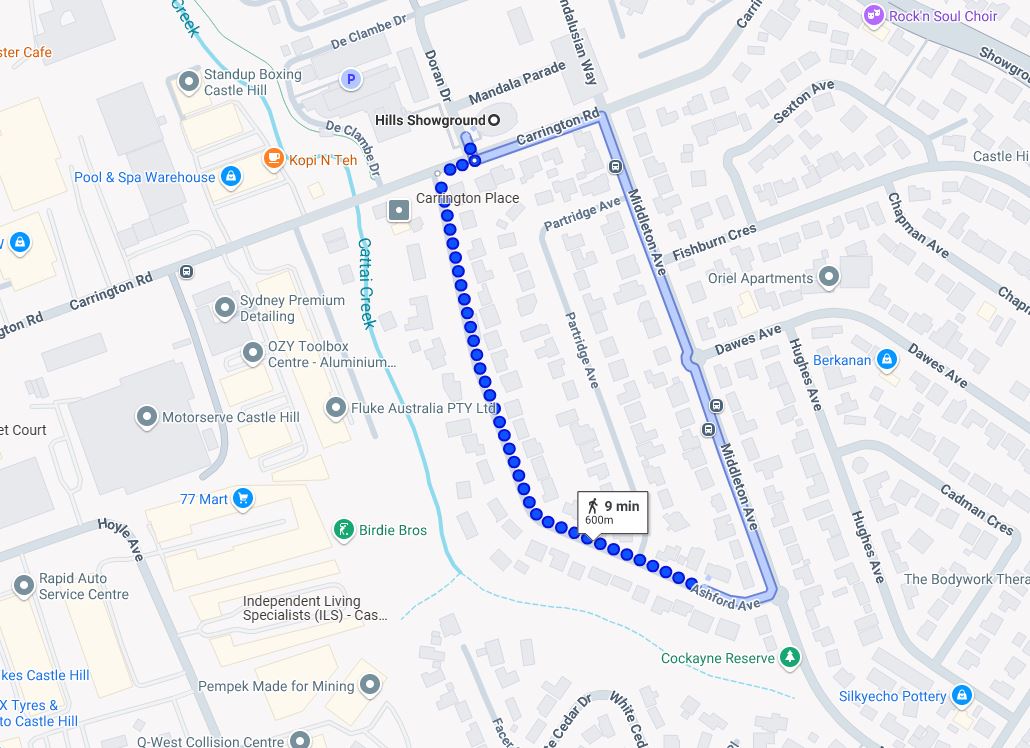This screenshot has width=1030, height=748.
Task: Open the Carrington Place marker
Action: pyautogui.click(x=399, y=210)
